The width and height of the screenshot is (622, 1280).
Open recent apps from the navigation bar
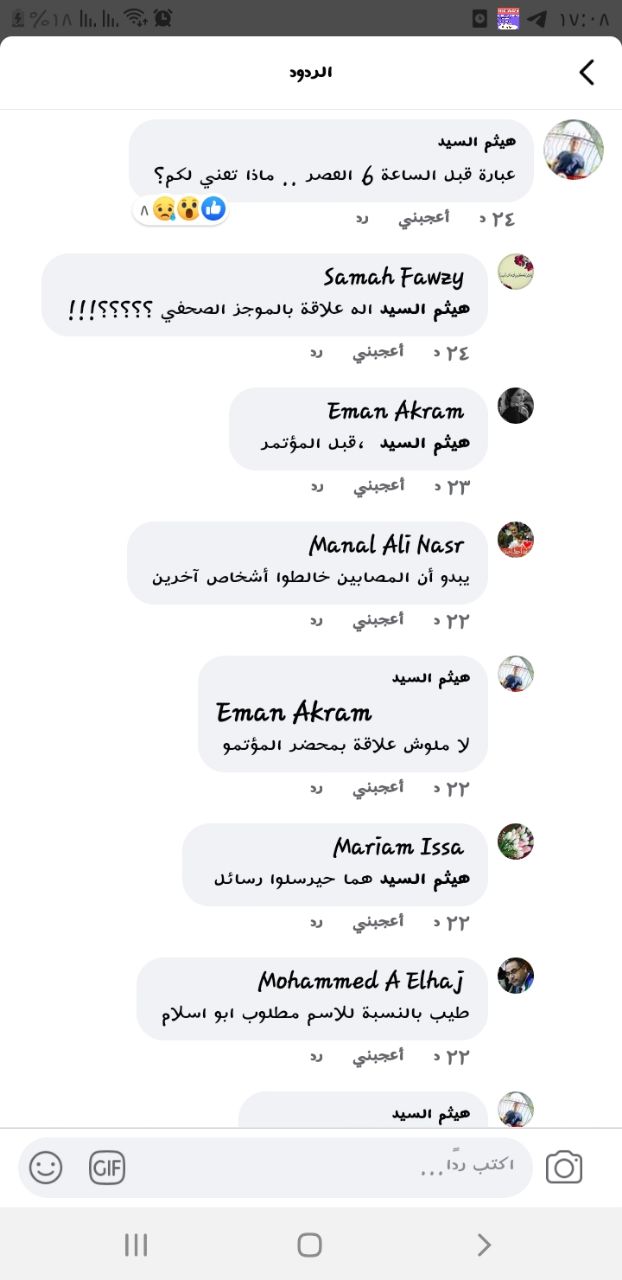click(136, 1244)
